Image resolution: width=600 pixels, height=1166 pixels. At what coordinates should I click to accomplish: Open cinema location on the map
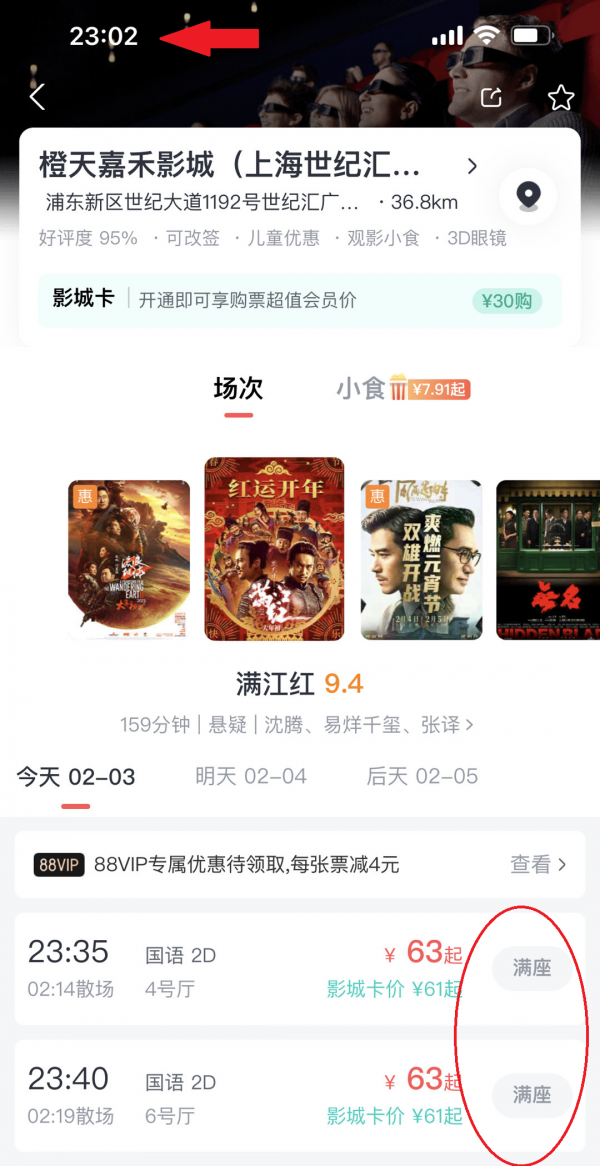[527, 195]
